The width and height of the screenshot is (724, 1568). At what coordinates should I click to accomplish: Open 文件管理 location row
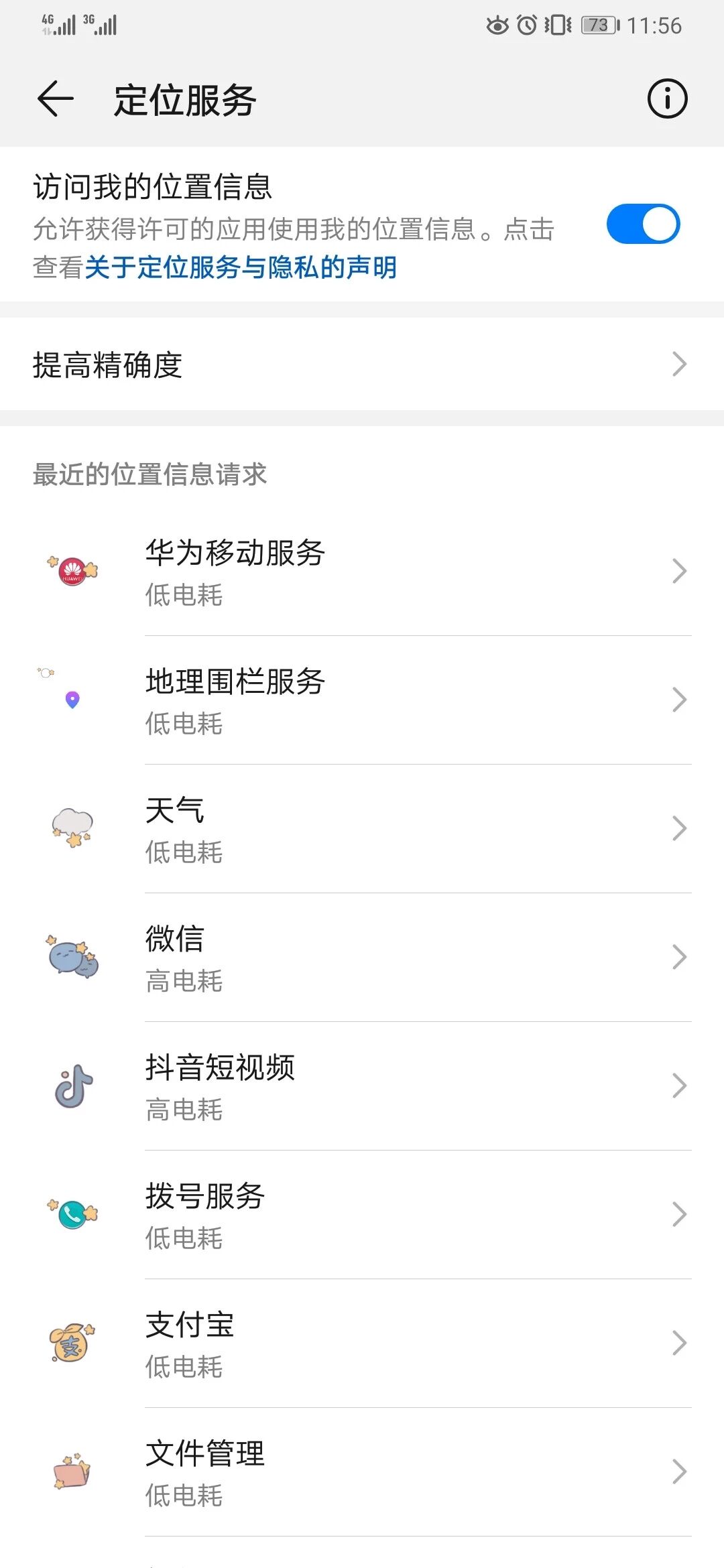coord(362,1472)
